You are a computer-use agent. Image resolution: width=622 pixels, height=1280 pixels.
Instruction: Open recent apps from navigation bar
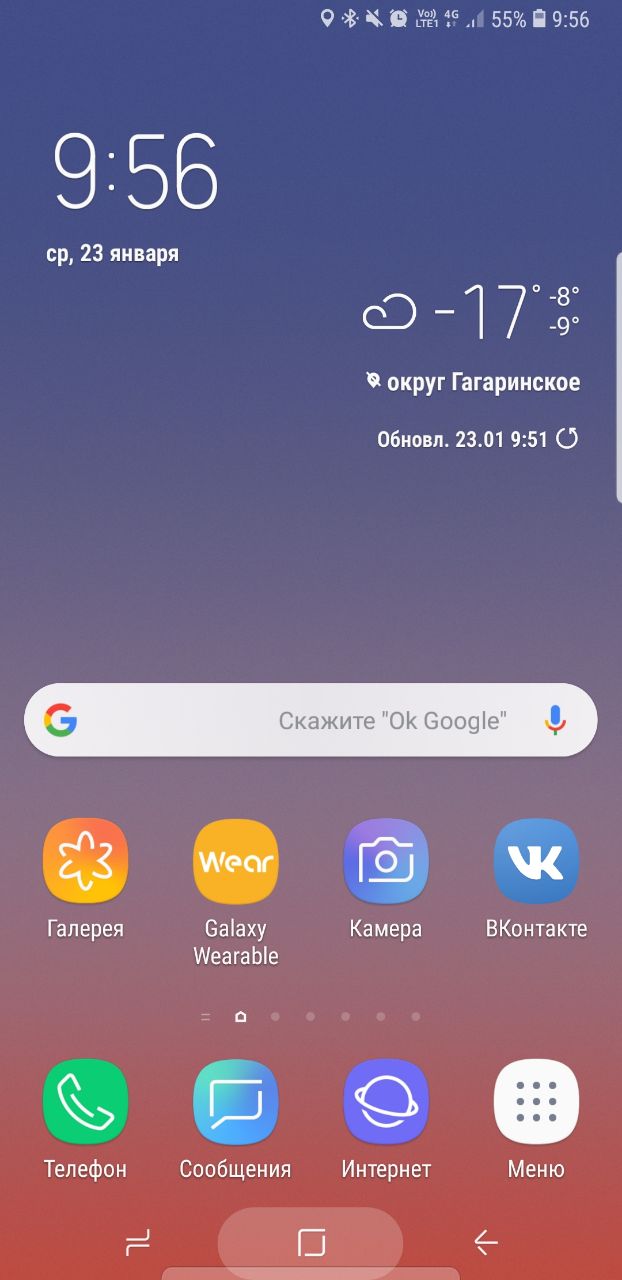pos(137,1243)
